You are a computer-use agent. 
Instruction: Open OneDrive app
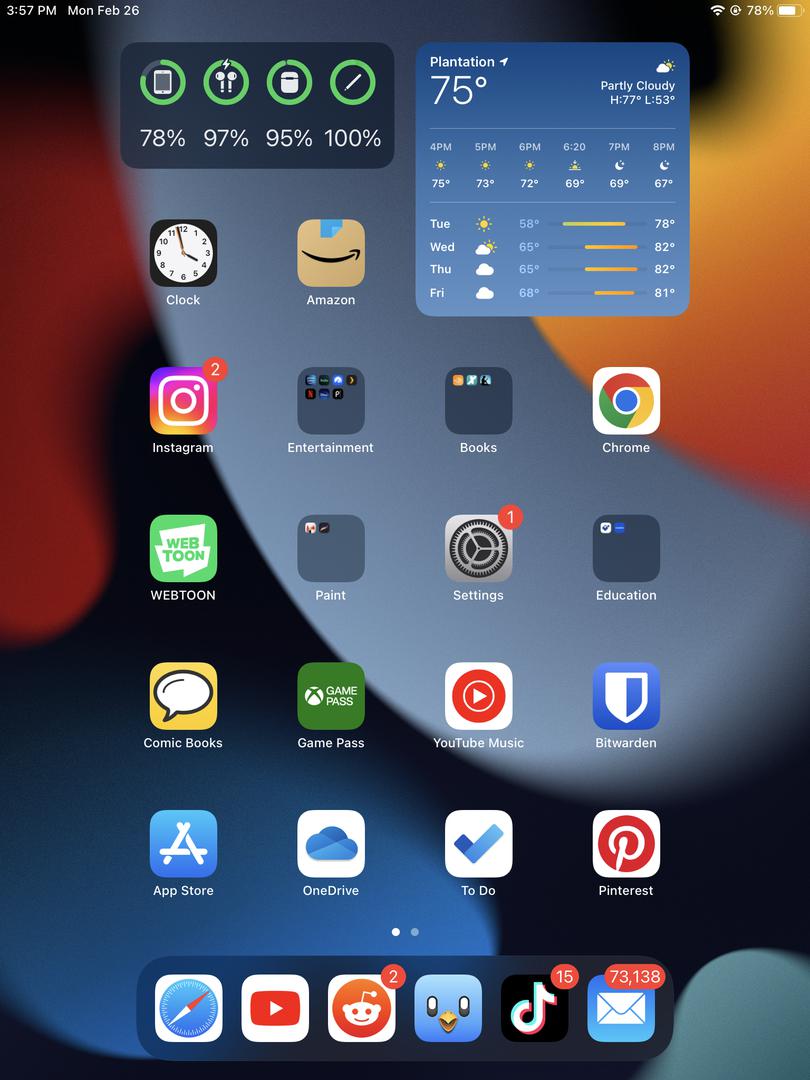pyautogui.click(x=331, y=843)
